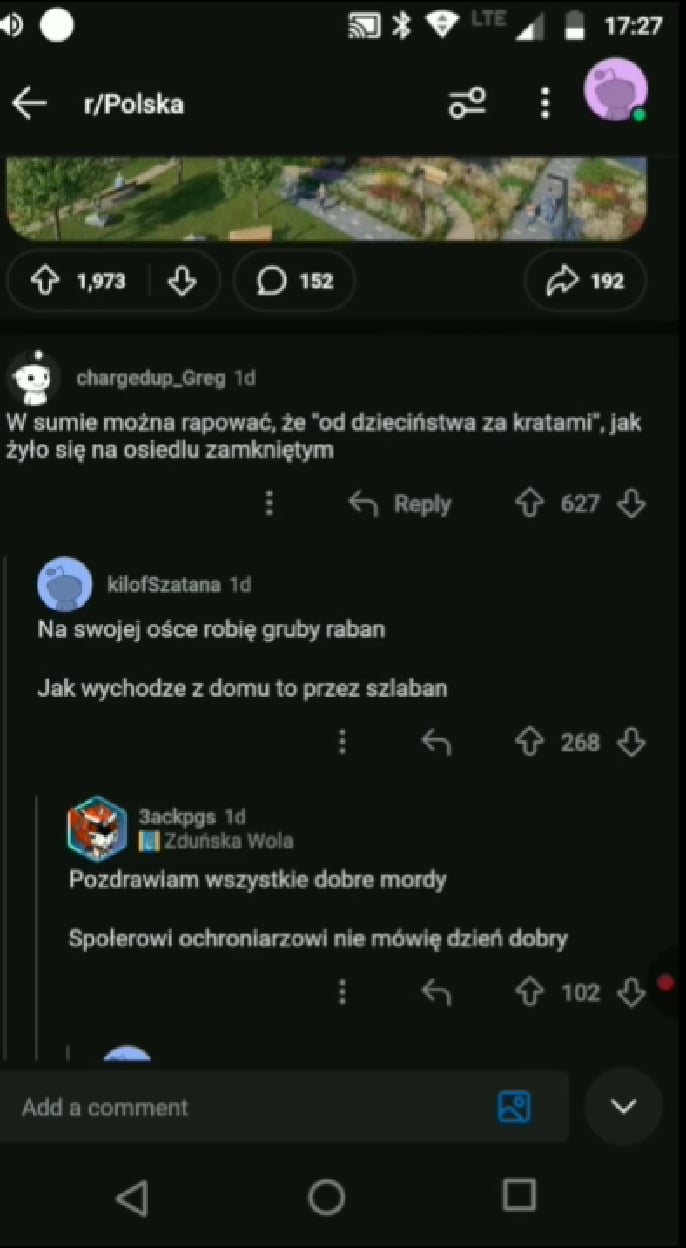Open options for chargedup_Greg's comment
Screen dimensions: 686x1248
[x=269, y=504]
